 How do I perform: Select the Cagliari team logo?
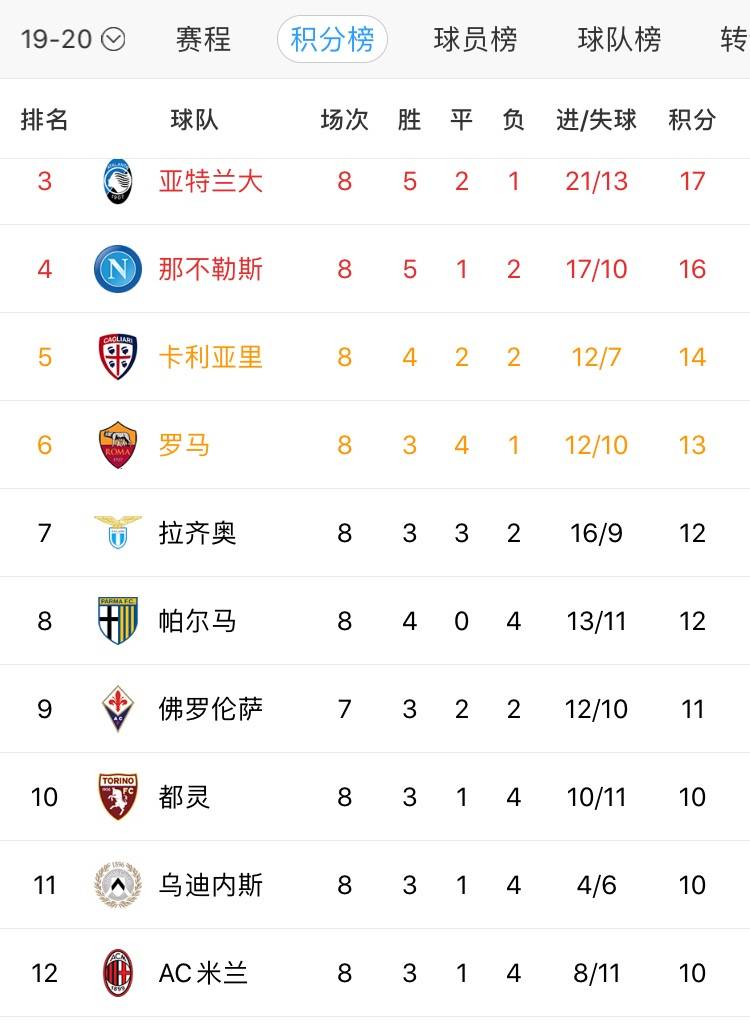pyautogui.click(x=117, y=357)
